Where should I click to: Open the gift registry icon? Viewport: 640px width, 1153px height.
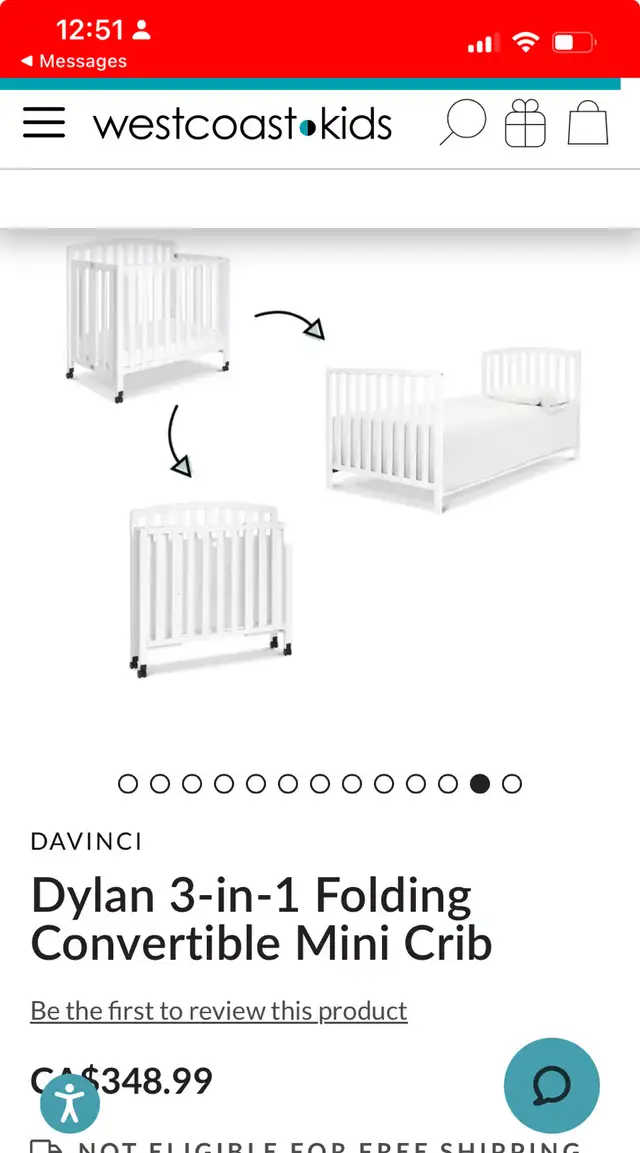click(525, 123)
